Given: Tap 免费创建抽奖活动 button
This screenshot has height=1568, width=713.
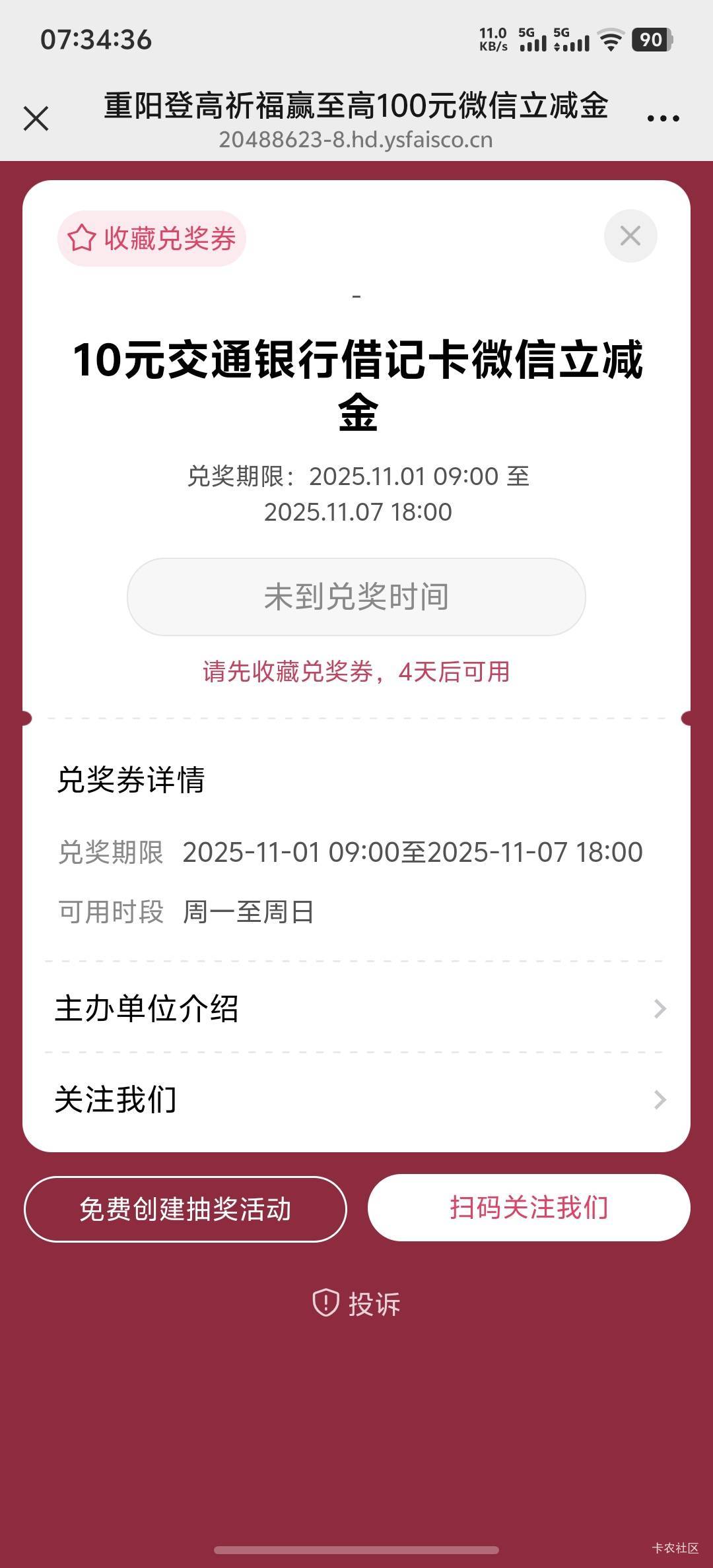Looking at the screenshot, I should pyautogui.click(x=186, y=1209).
